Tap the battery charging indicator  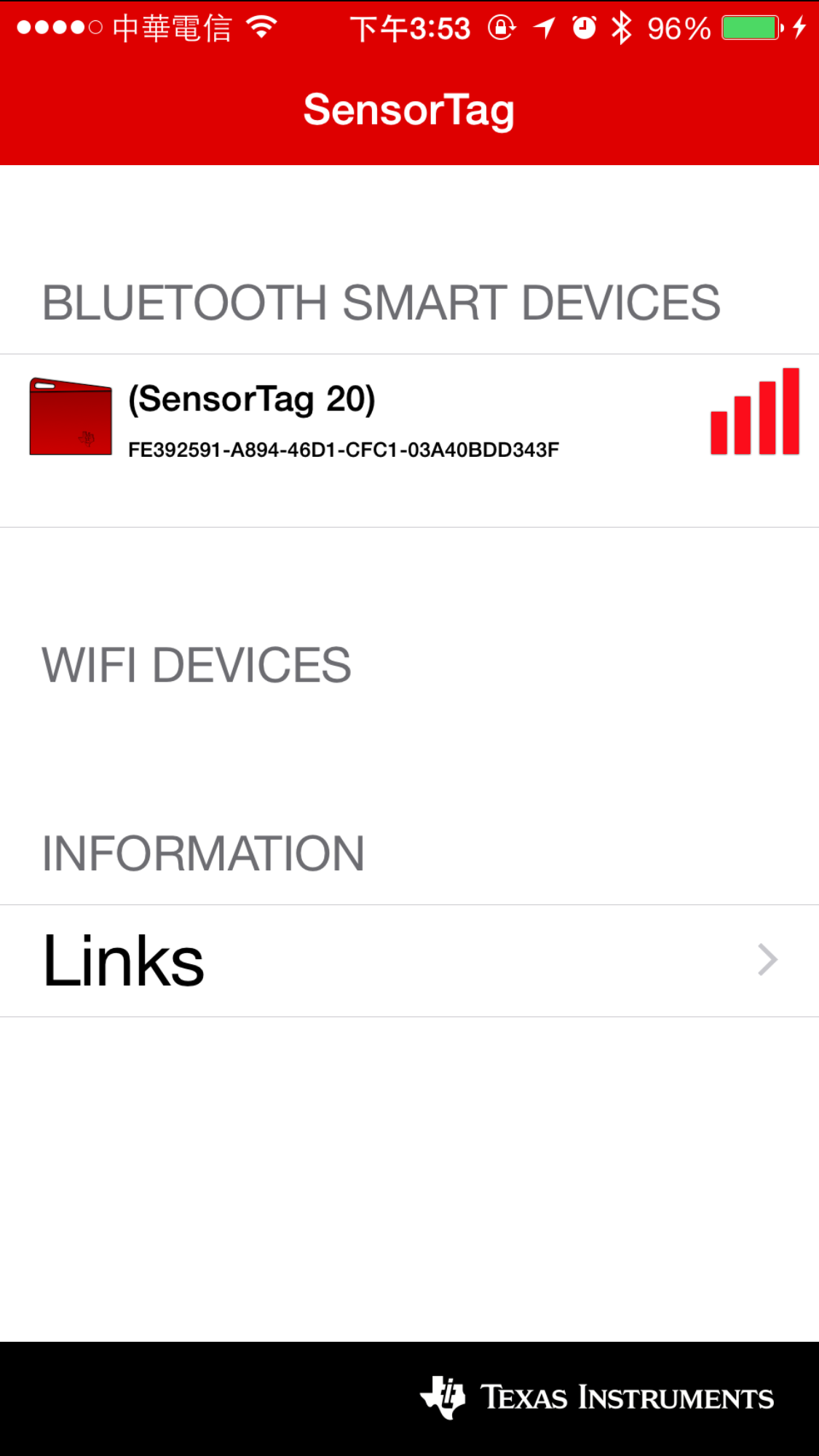pyautogui.click(x=799, y=28)
